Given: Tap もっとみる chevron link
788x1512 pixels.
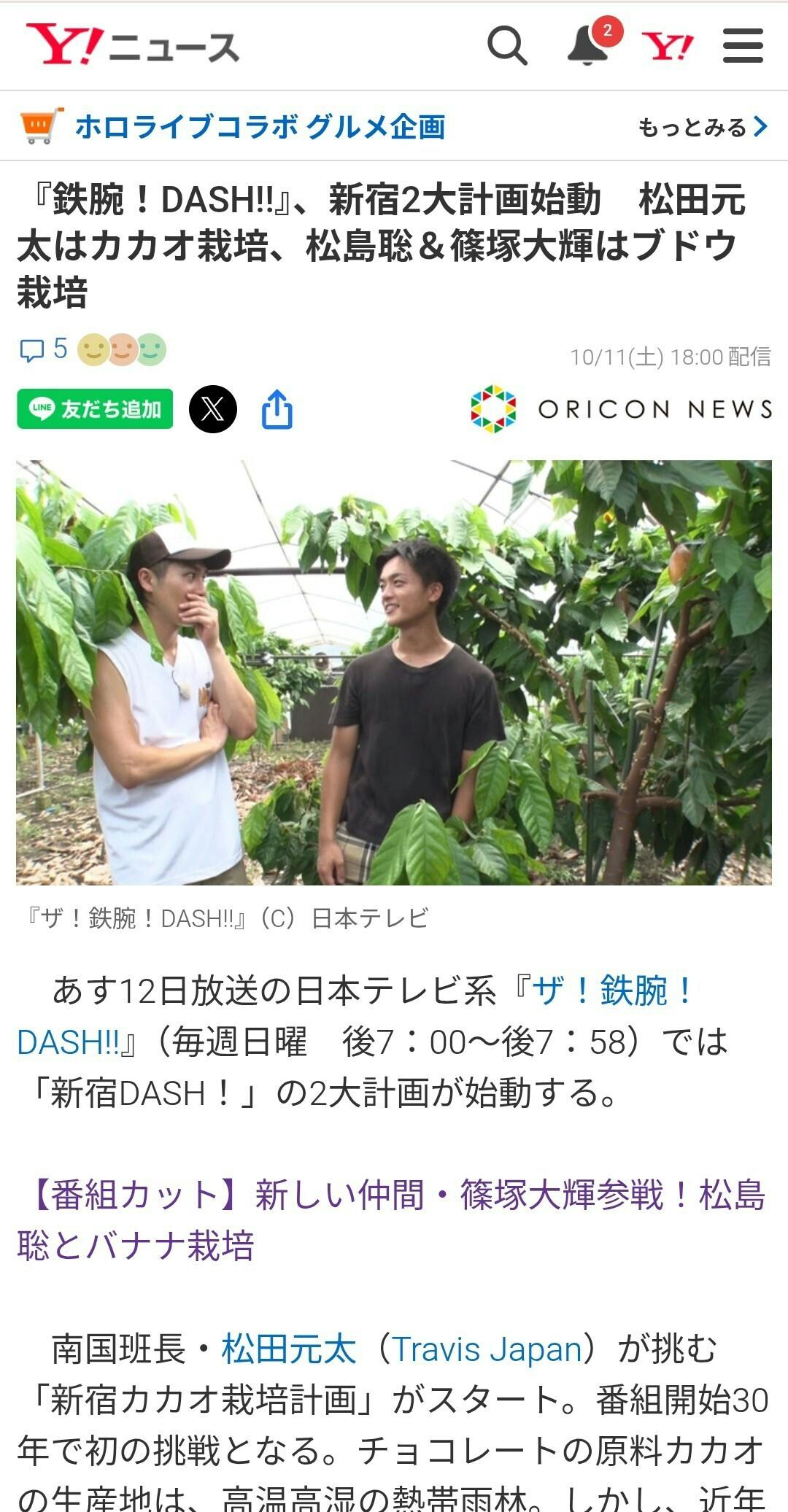Looking at the screenshot, I should click(702, 127).
